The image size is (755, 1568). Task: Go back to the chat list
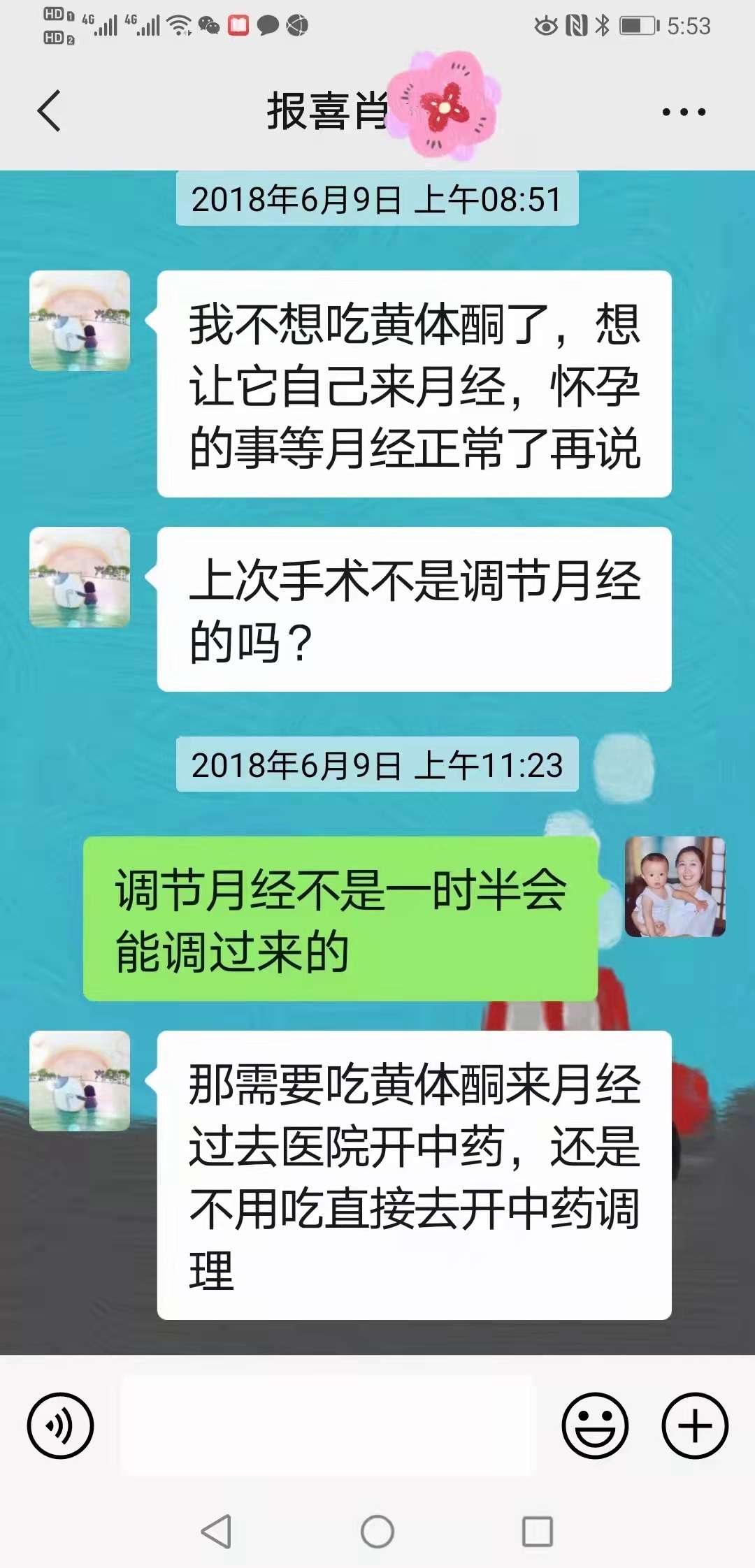click(x=49, y=111)
